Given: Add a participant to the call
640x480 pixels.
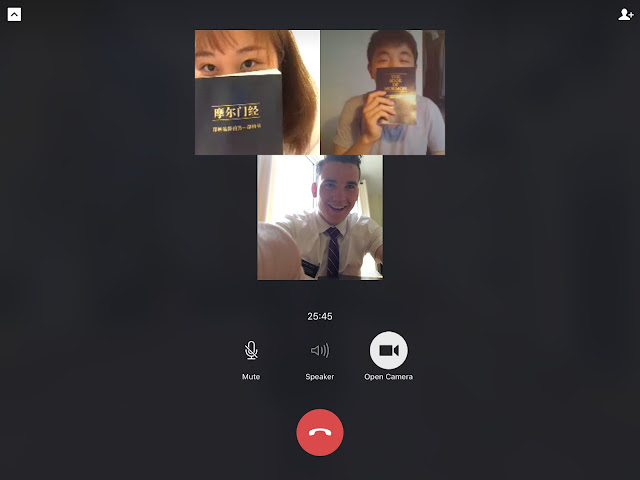Looking at the screenshot, I should point(626,14).
